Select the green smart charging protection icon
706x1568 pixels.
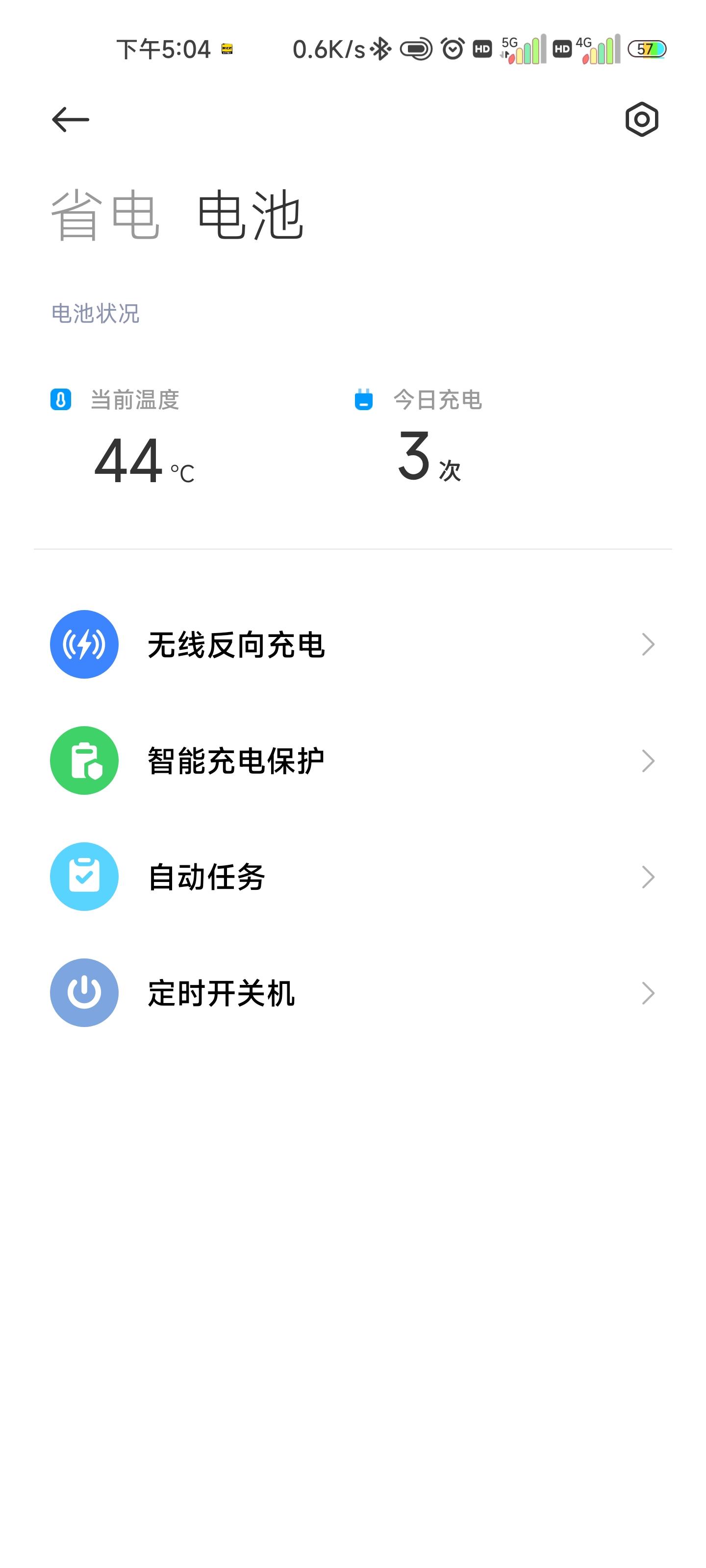(x=84, y=759)
